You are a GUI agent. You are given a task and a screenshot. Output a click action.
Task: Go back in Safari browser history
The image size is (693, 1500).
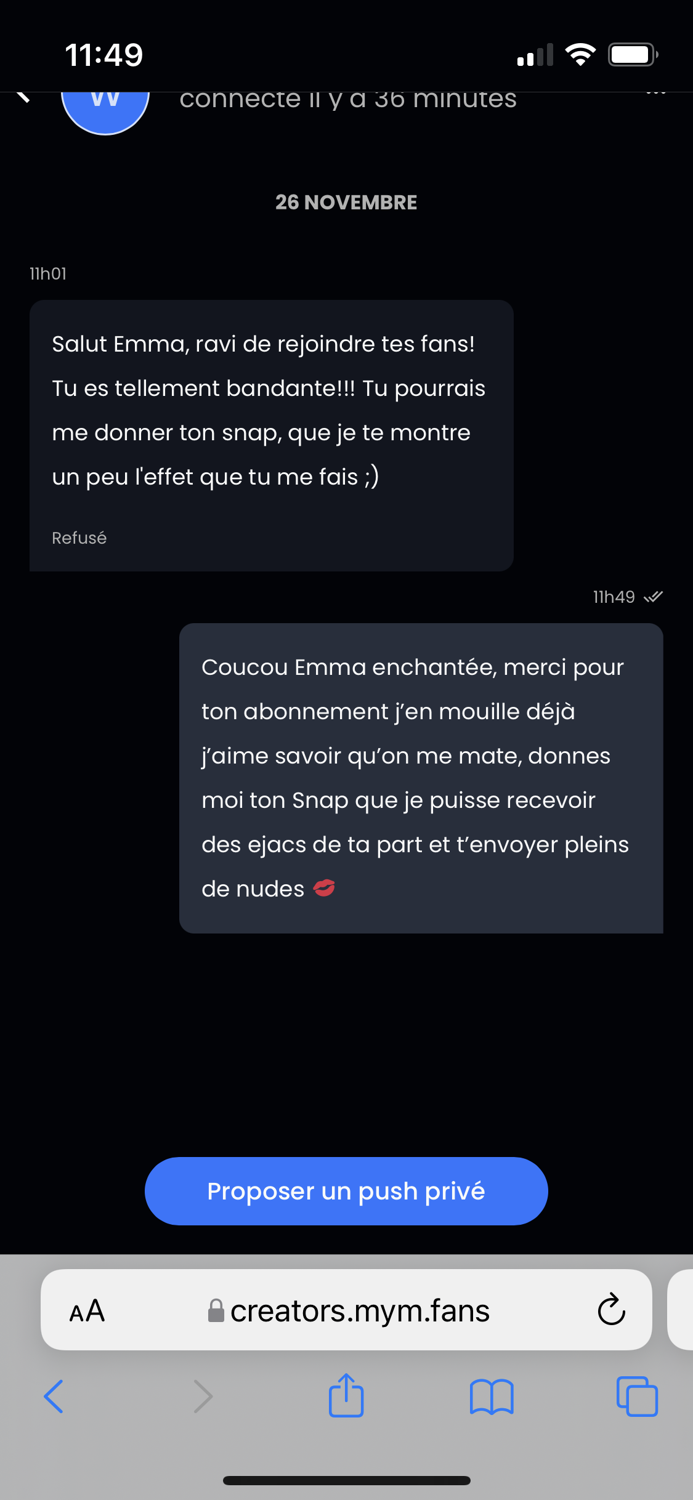pos(54,1396)
